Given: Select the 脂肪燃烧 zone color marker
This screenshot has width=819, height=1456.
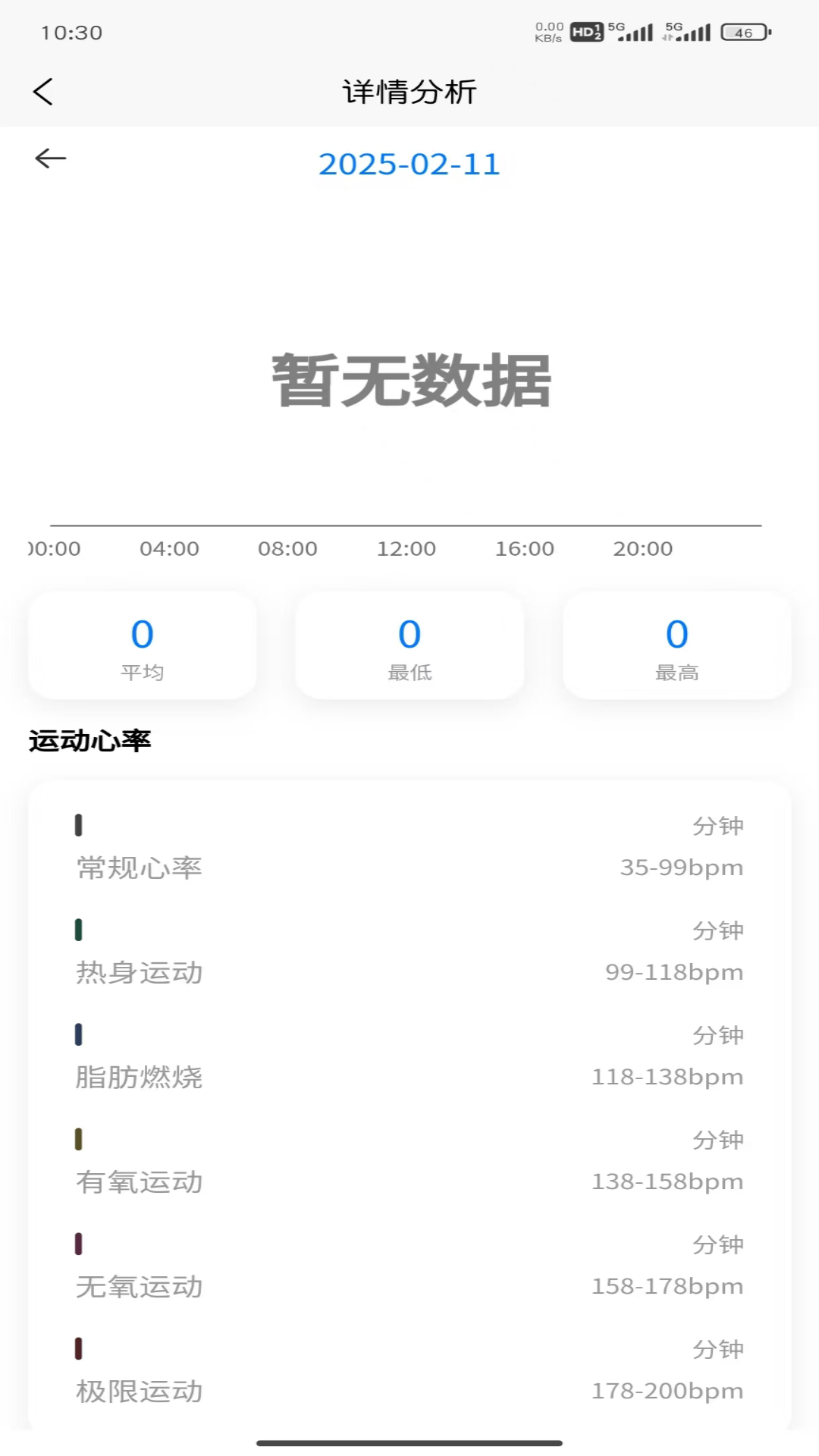Looking at the screenshot, I should [78, 1034].
